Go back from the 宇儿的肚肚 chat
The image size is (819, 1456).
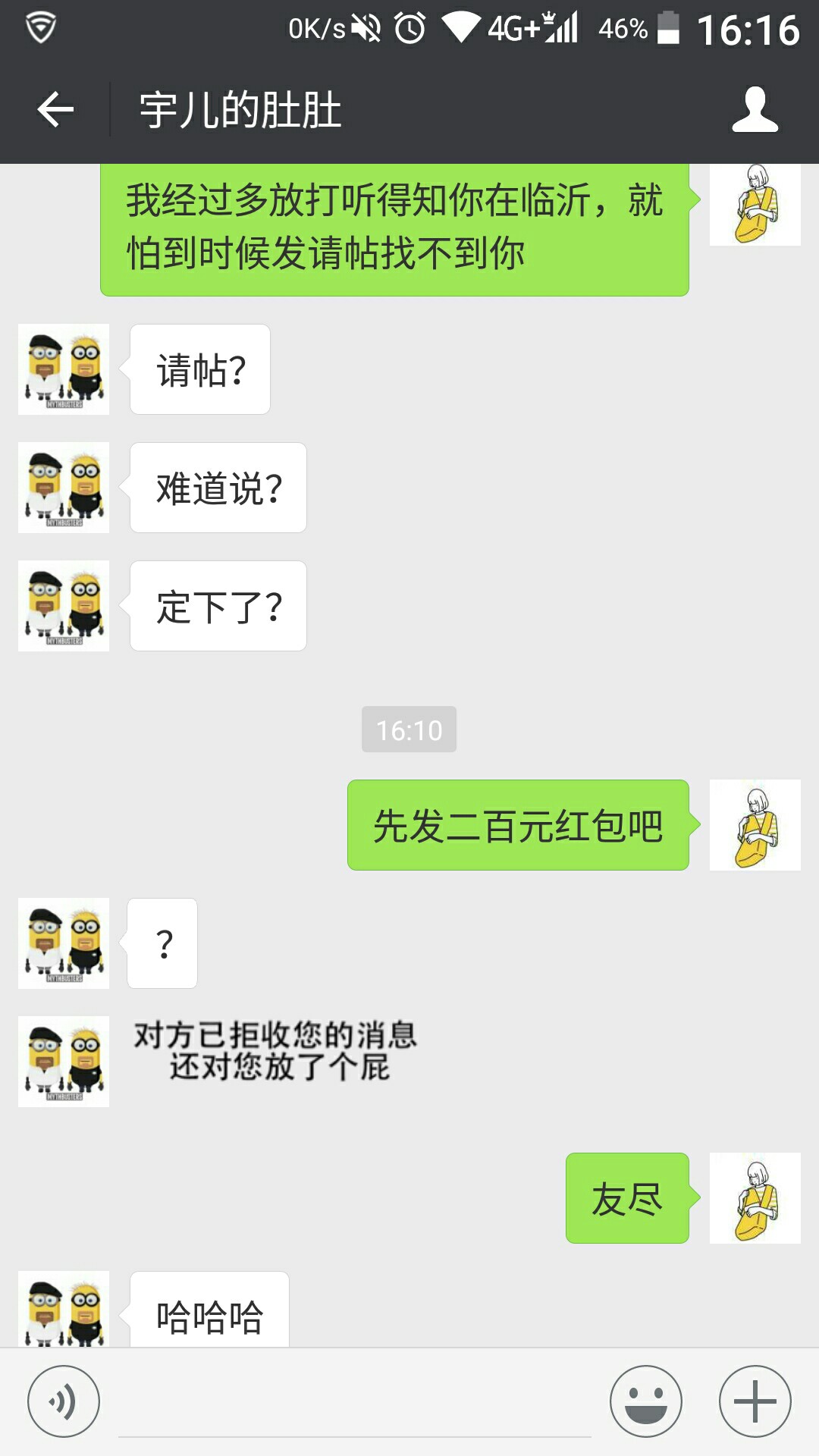point(55,110)
